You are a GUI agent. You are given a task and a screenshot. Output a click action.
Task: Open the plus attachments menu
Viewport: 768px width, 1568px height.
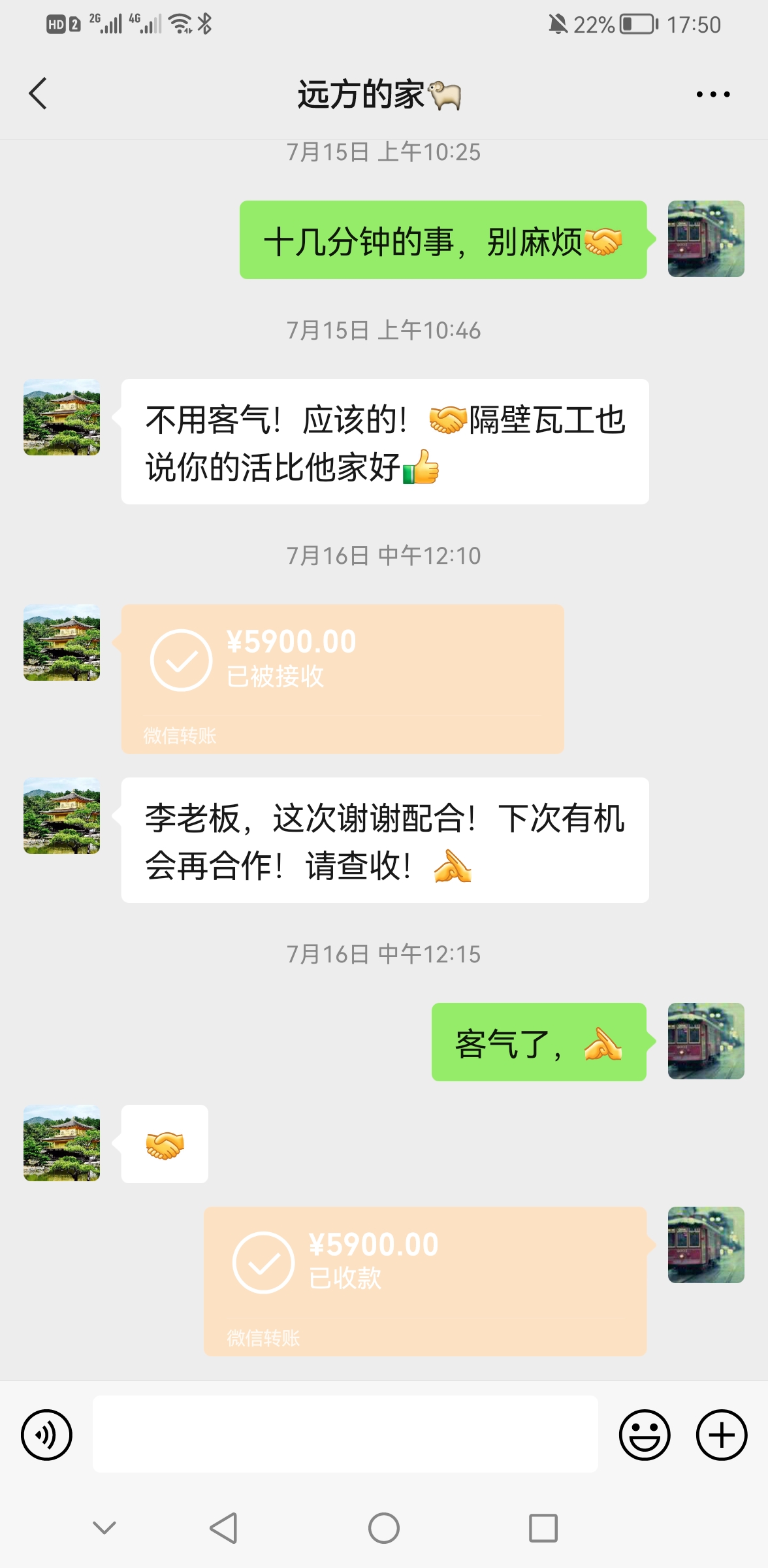[721, 1435]
